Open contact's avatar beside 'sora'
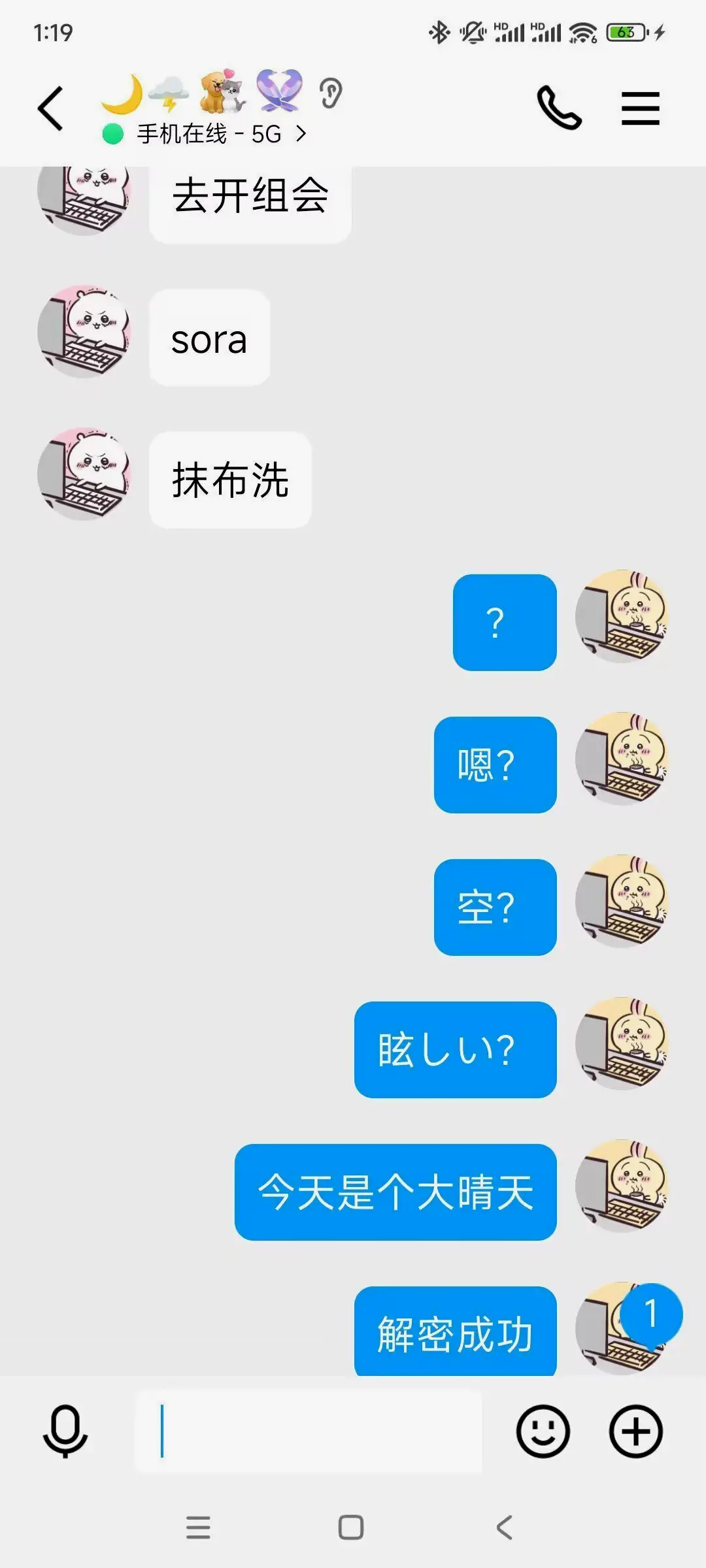 pyautogui.click(x=84, y=332)
